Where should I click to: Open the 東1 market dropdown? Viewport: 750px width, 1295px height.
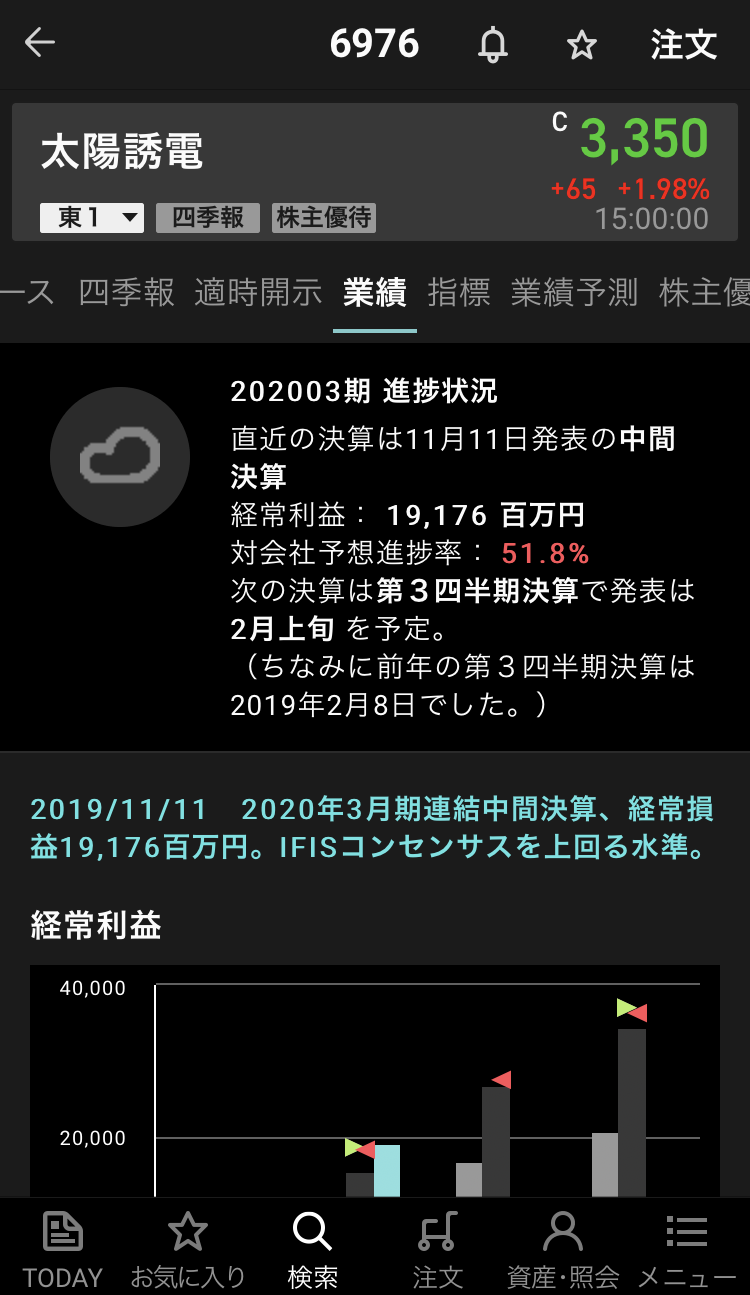92,218
